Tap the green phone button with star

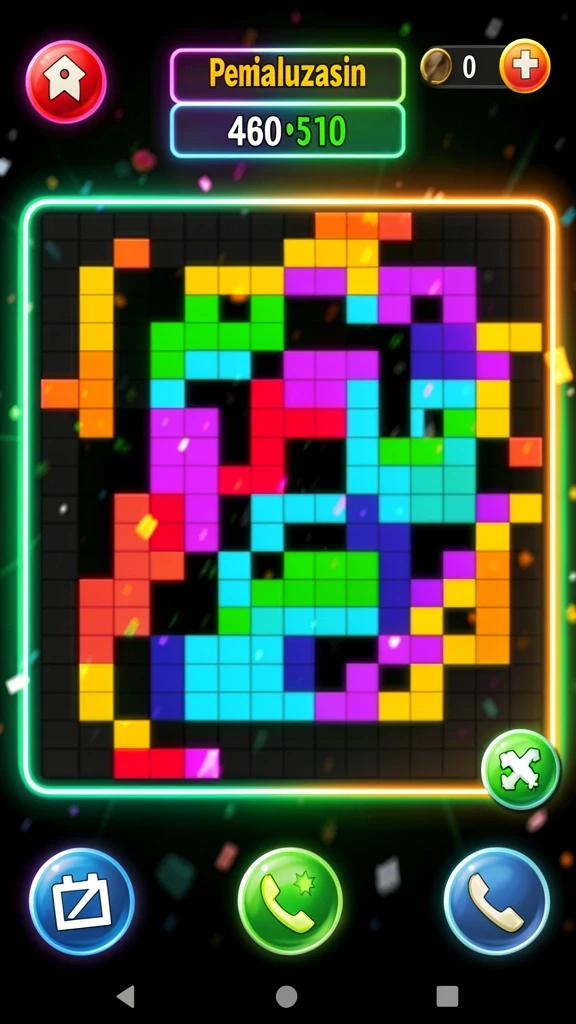[x=290, y=901]
